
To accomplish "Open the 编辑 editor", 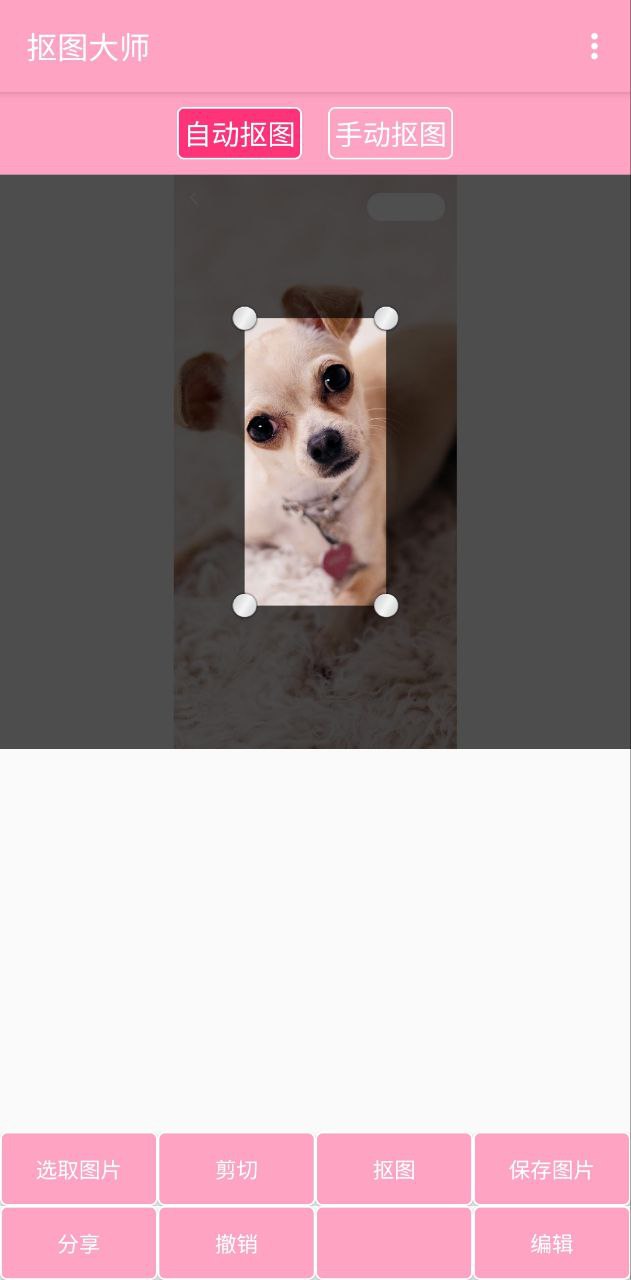I will point(551,1243).
